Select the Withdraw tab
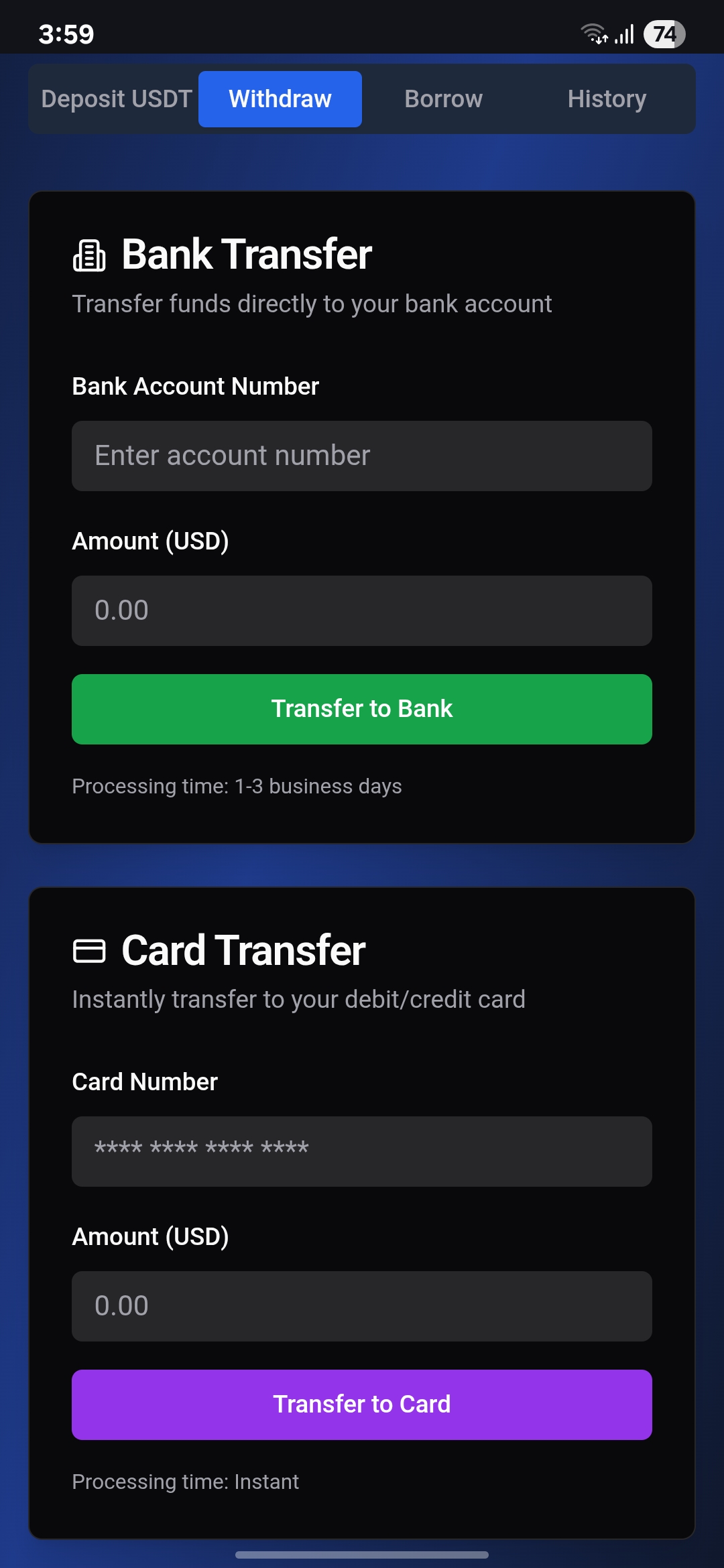Viewport: 724px width, 1568px height. 280,99
